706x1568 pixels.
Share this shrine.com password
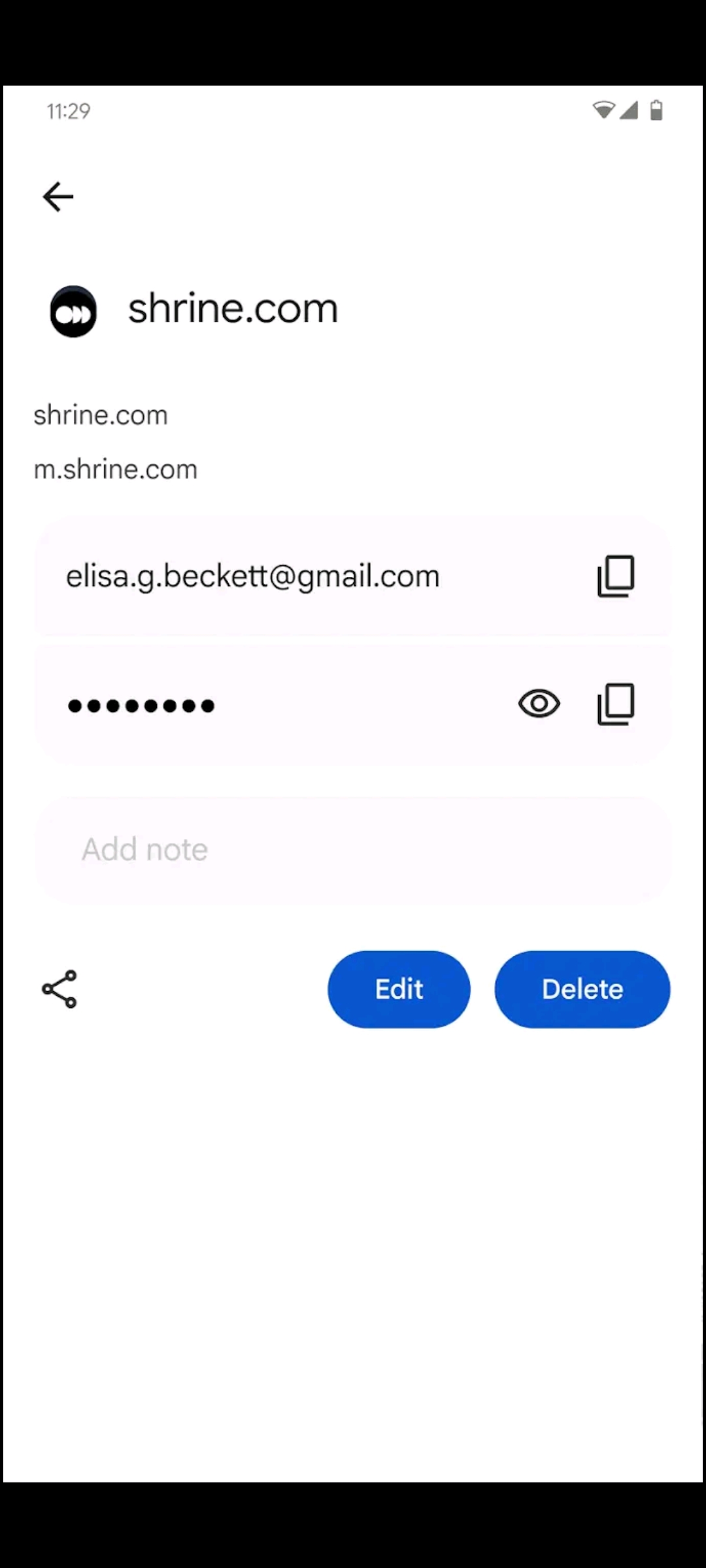coord(59,989)
